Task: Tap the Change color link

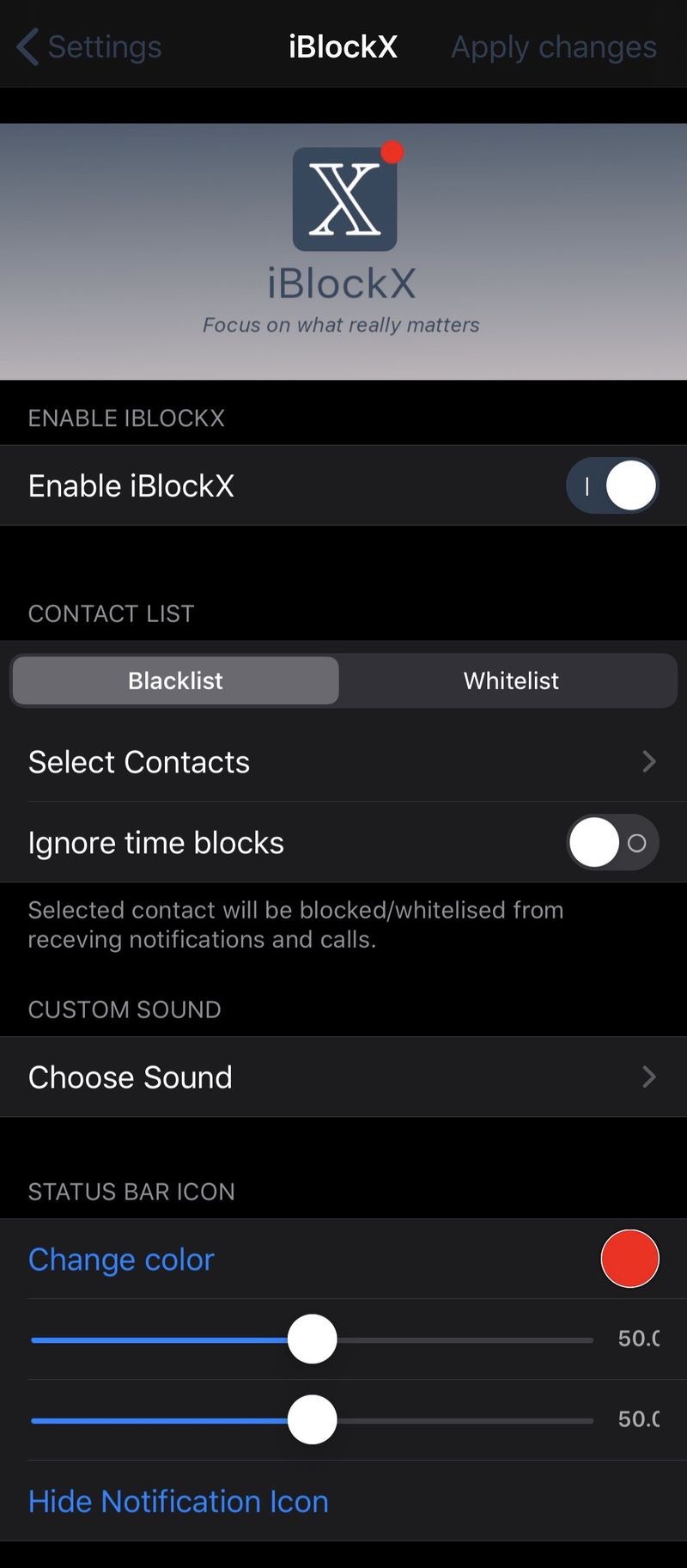Action: (121, 1260)
